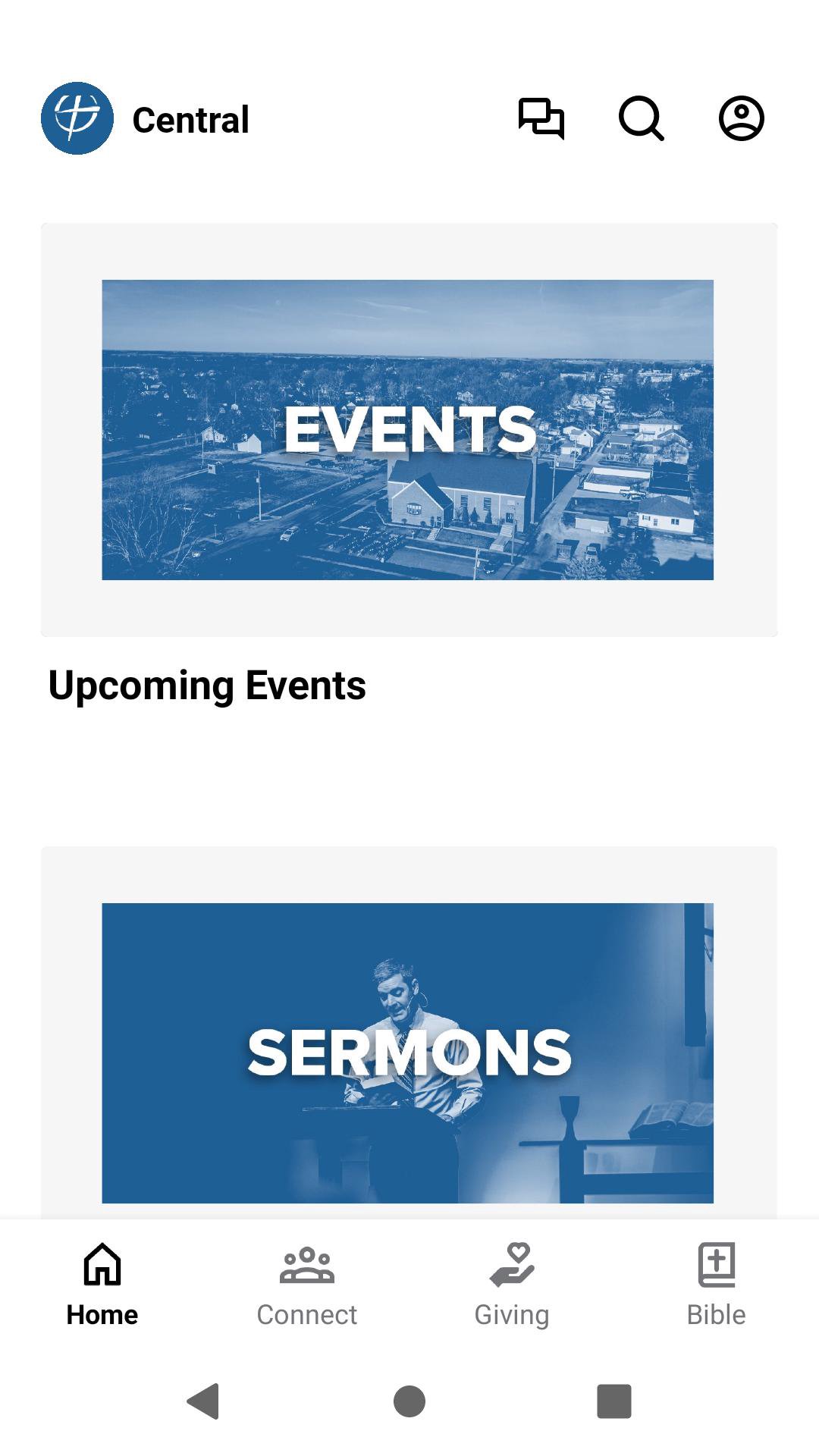Open the search icon

point(641,119)
